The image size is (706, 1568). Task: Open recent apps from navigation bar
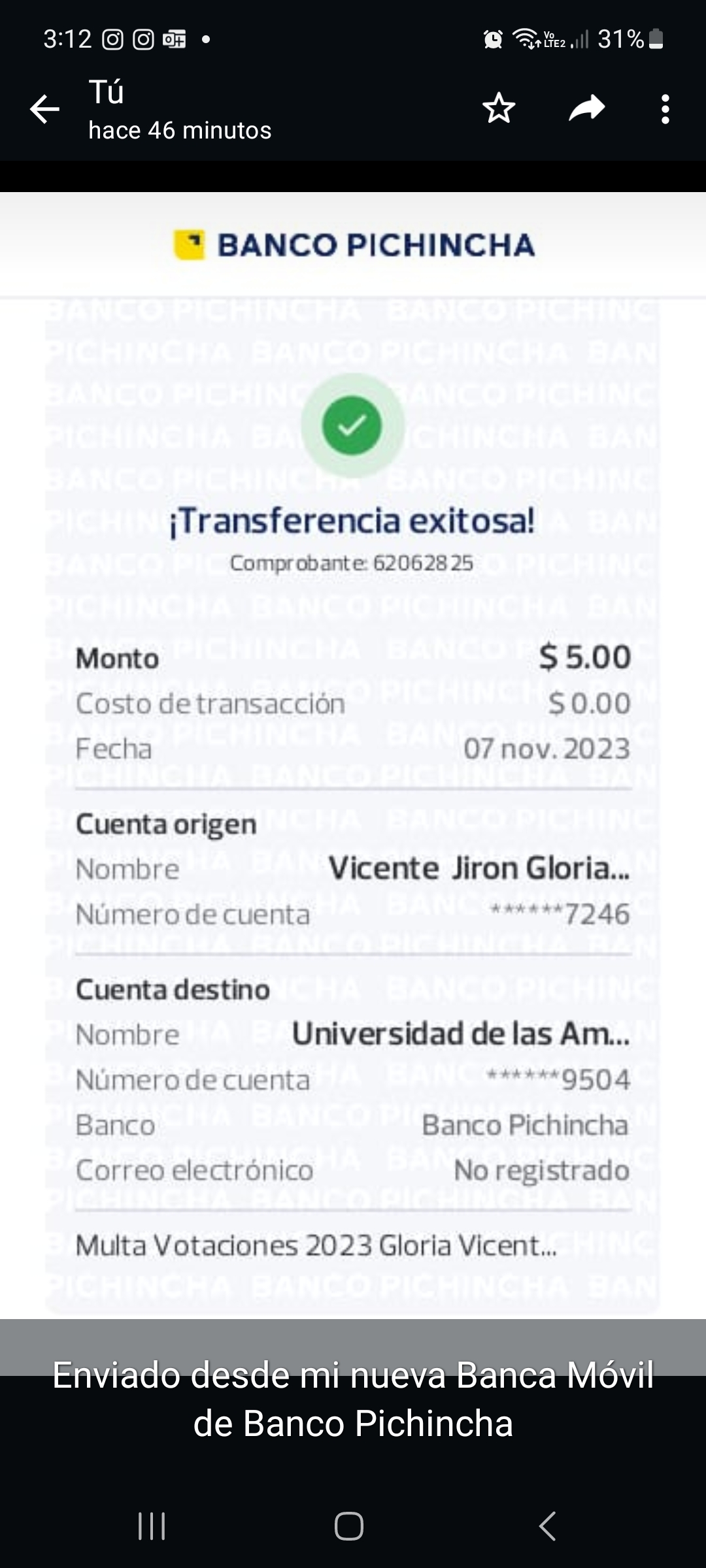tap(152, 1526)
